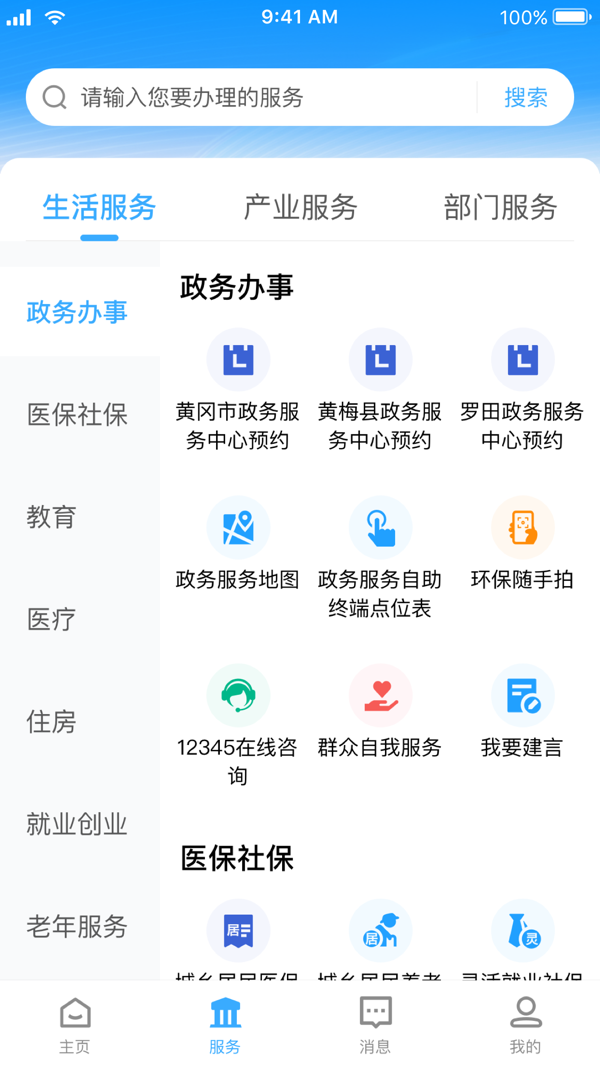
Task: Go to 就业创业 sidebar category
Action: point(78,825)
